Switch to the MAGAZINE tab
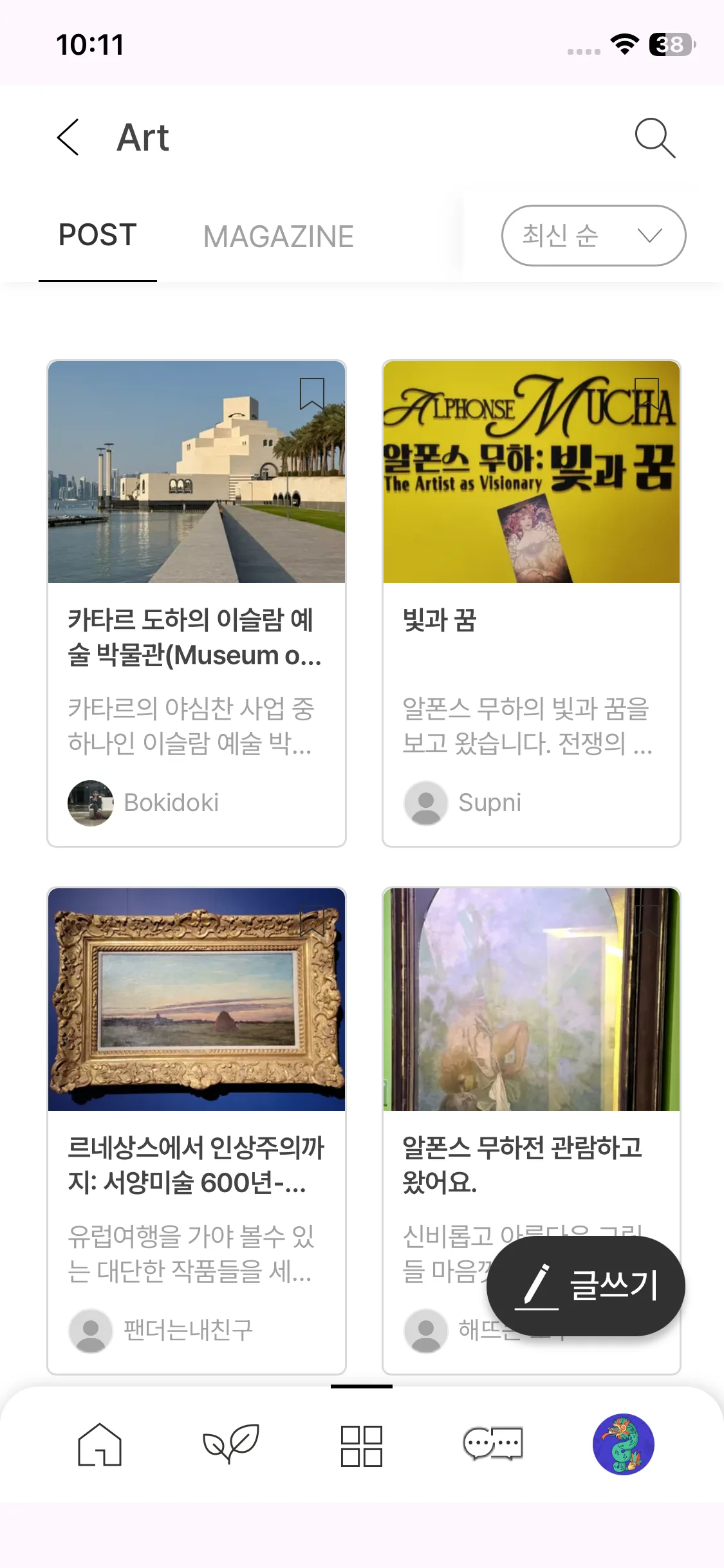724x1568 pixels. click(x=278, y=236)
